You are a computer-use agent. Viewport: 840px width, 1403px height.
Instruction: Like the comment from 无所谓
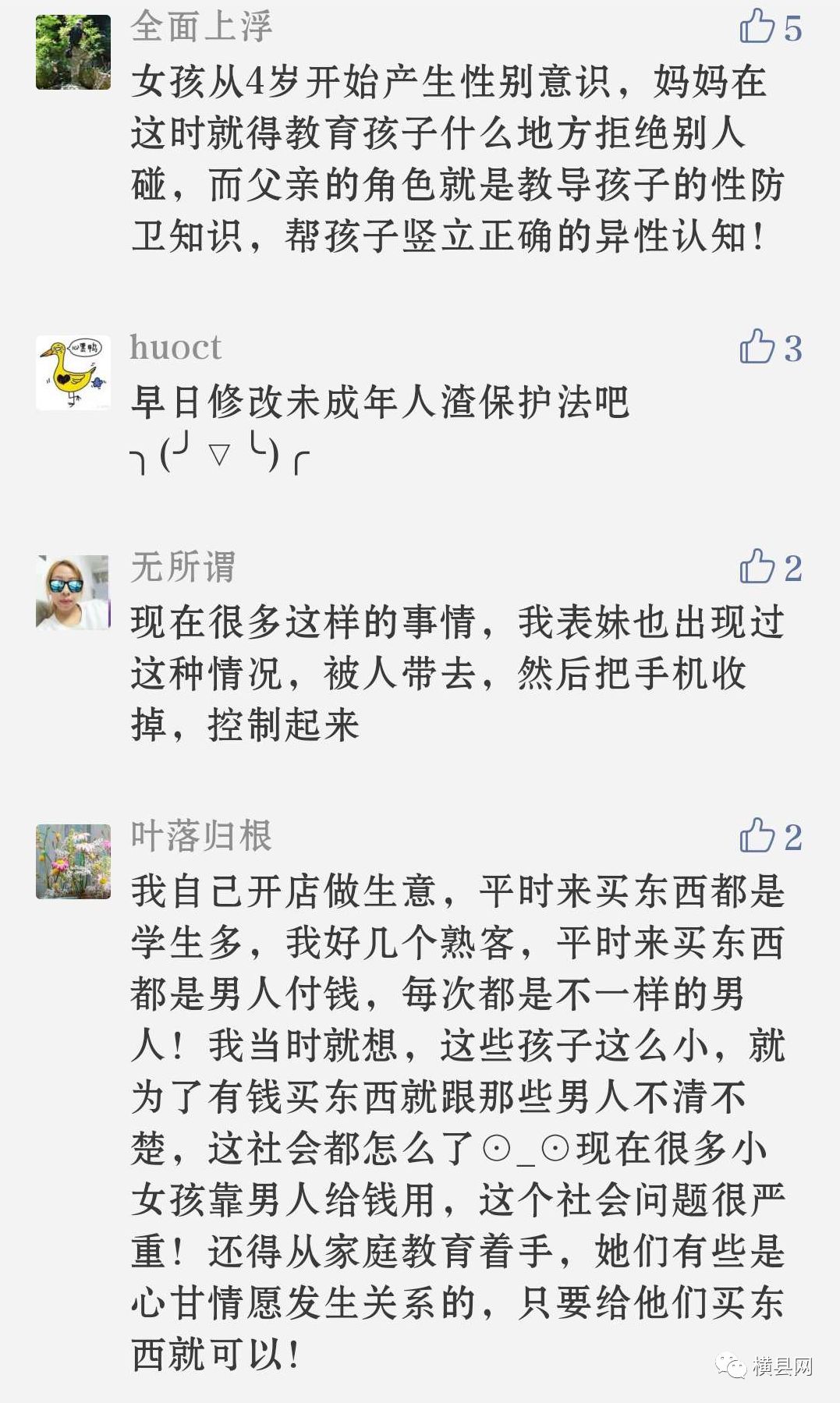[757, 567]
